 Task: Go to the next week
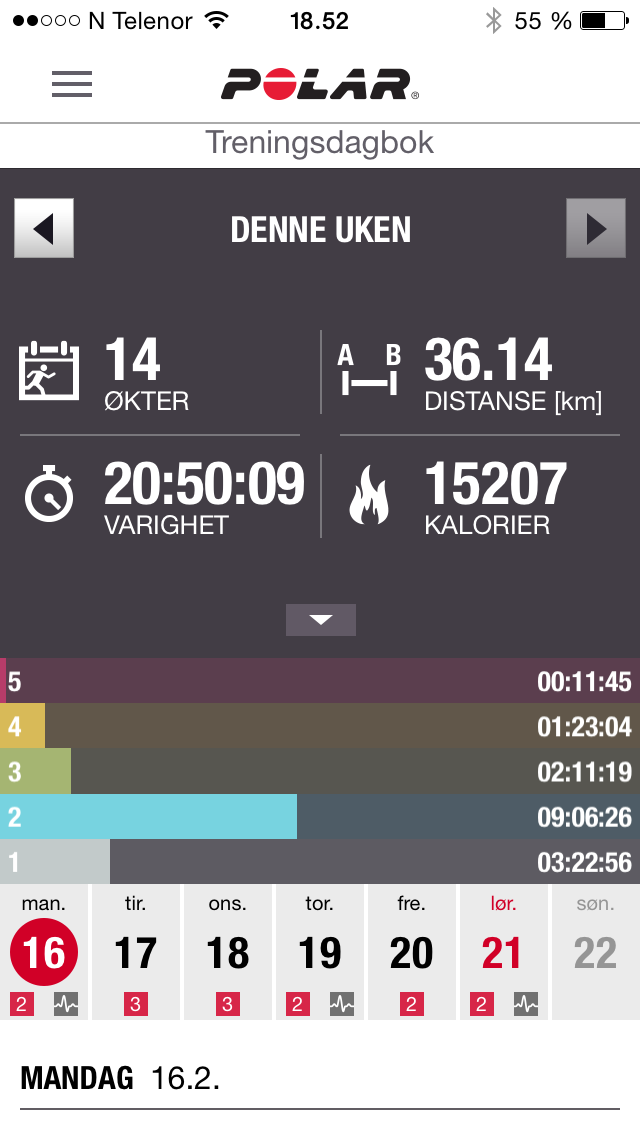[x=596, y=229]
